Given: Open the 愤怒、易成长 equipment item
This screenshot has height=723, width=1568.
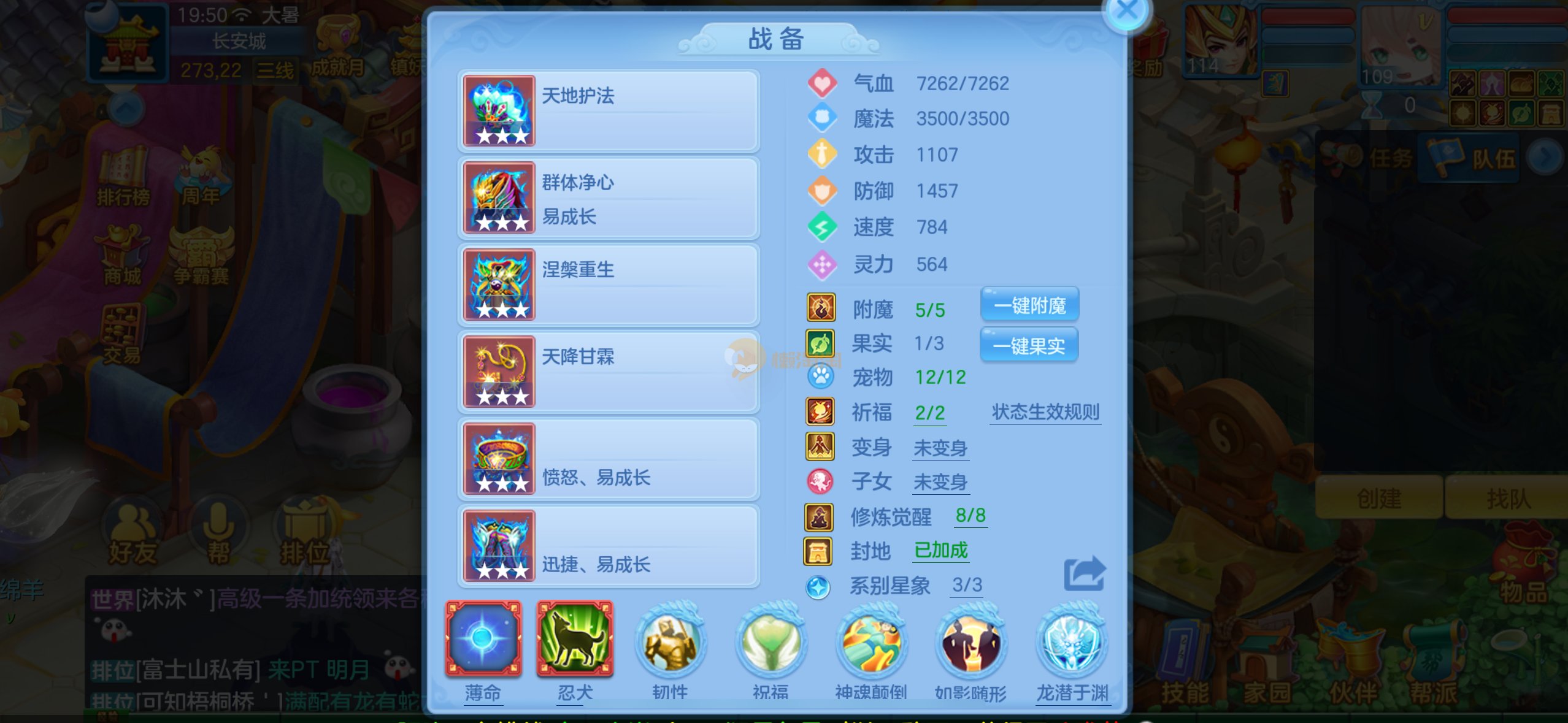Looking at the screenshot, I should [609, 459].
